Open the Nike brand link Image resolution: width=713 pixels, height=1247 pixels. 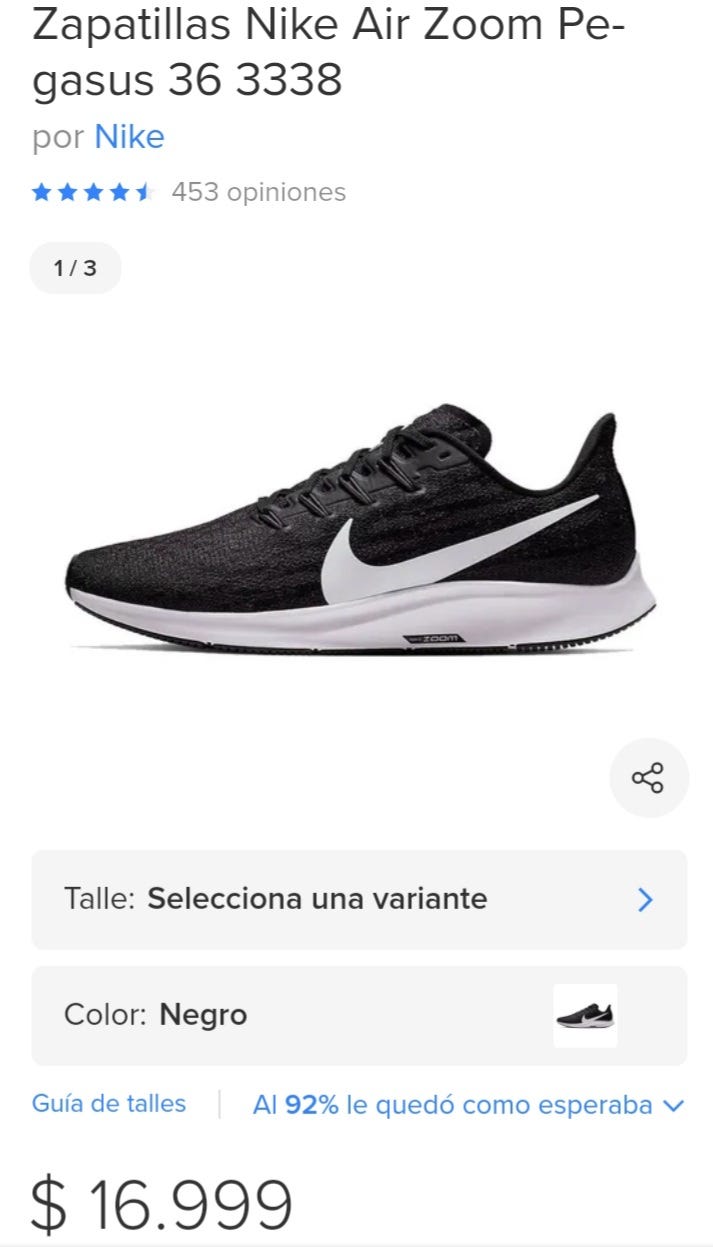[x=129, y=137]
